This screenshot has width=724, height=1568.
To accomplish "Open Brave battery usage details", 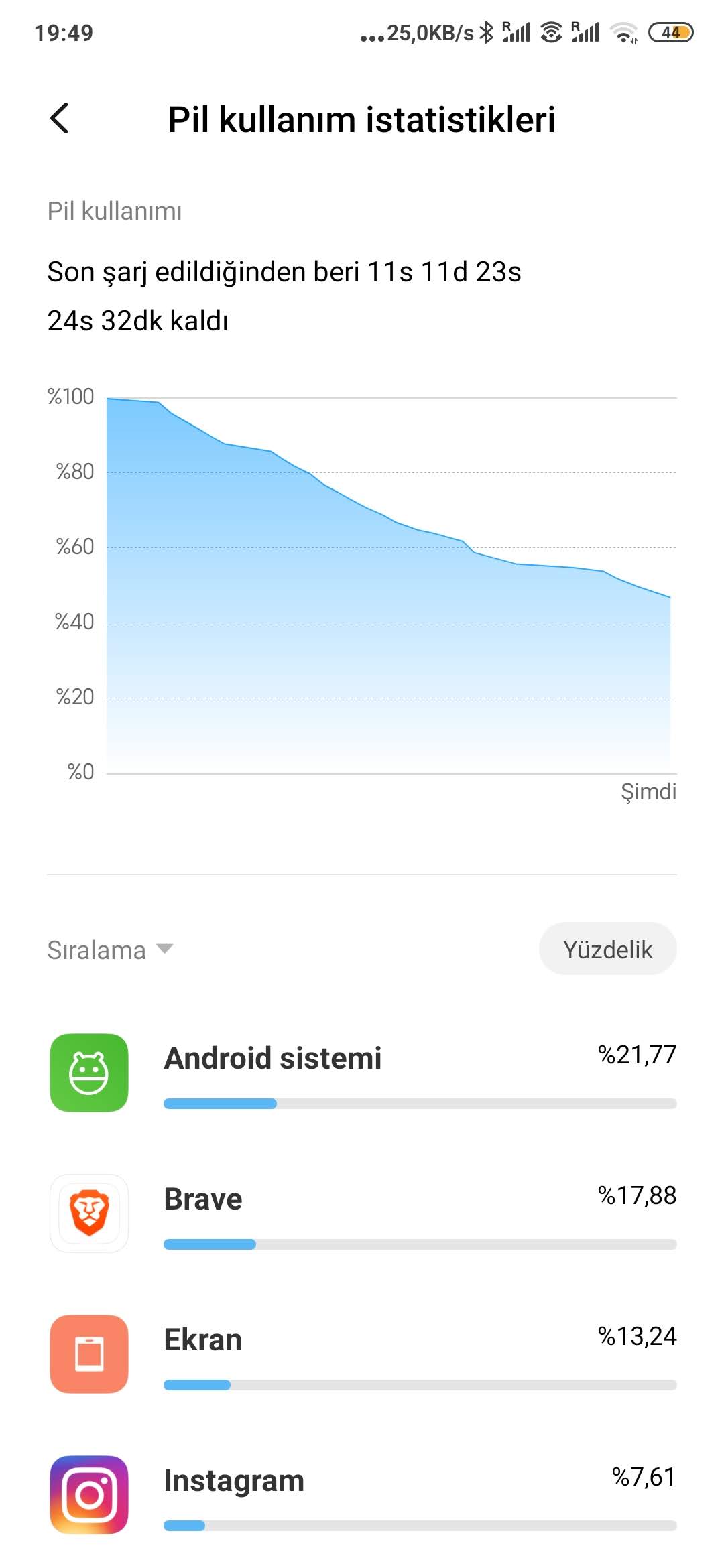I will coord(362,1214).
